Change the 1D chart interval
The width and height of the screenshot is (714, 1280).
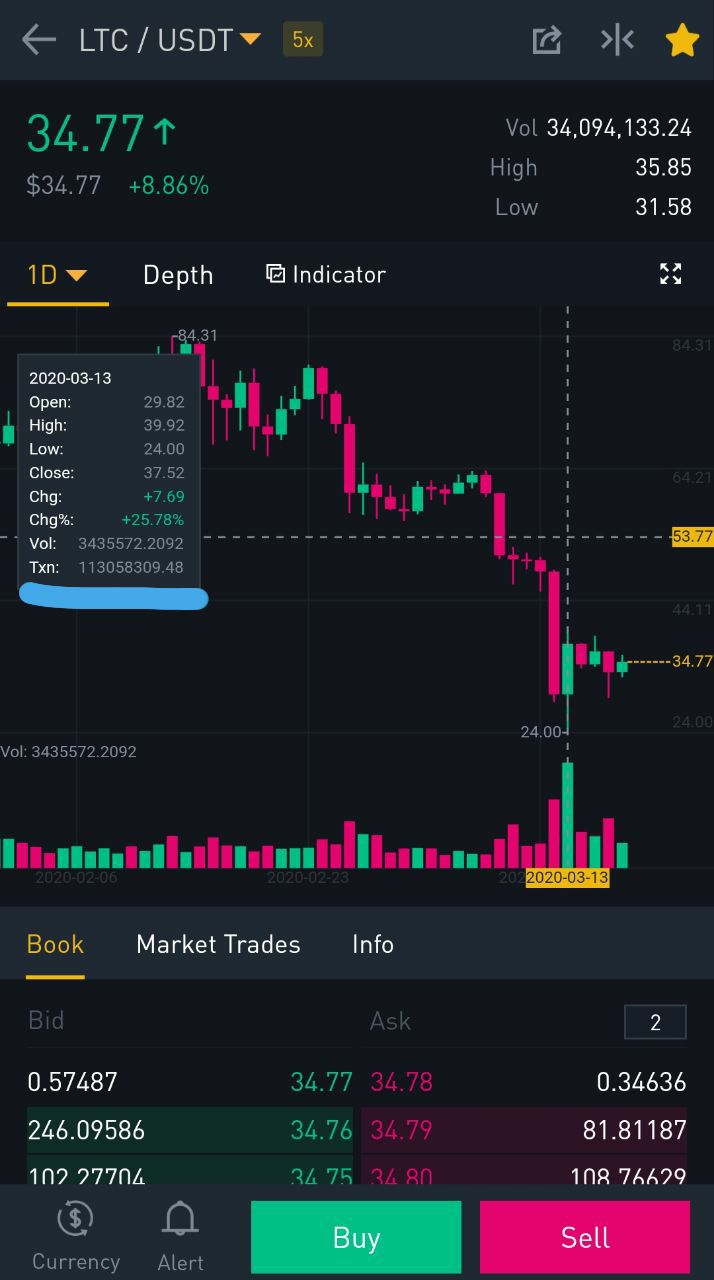pyautogui.click(x=57, y=275)
